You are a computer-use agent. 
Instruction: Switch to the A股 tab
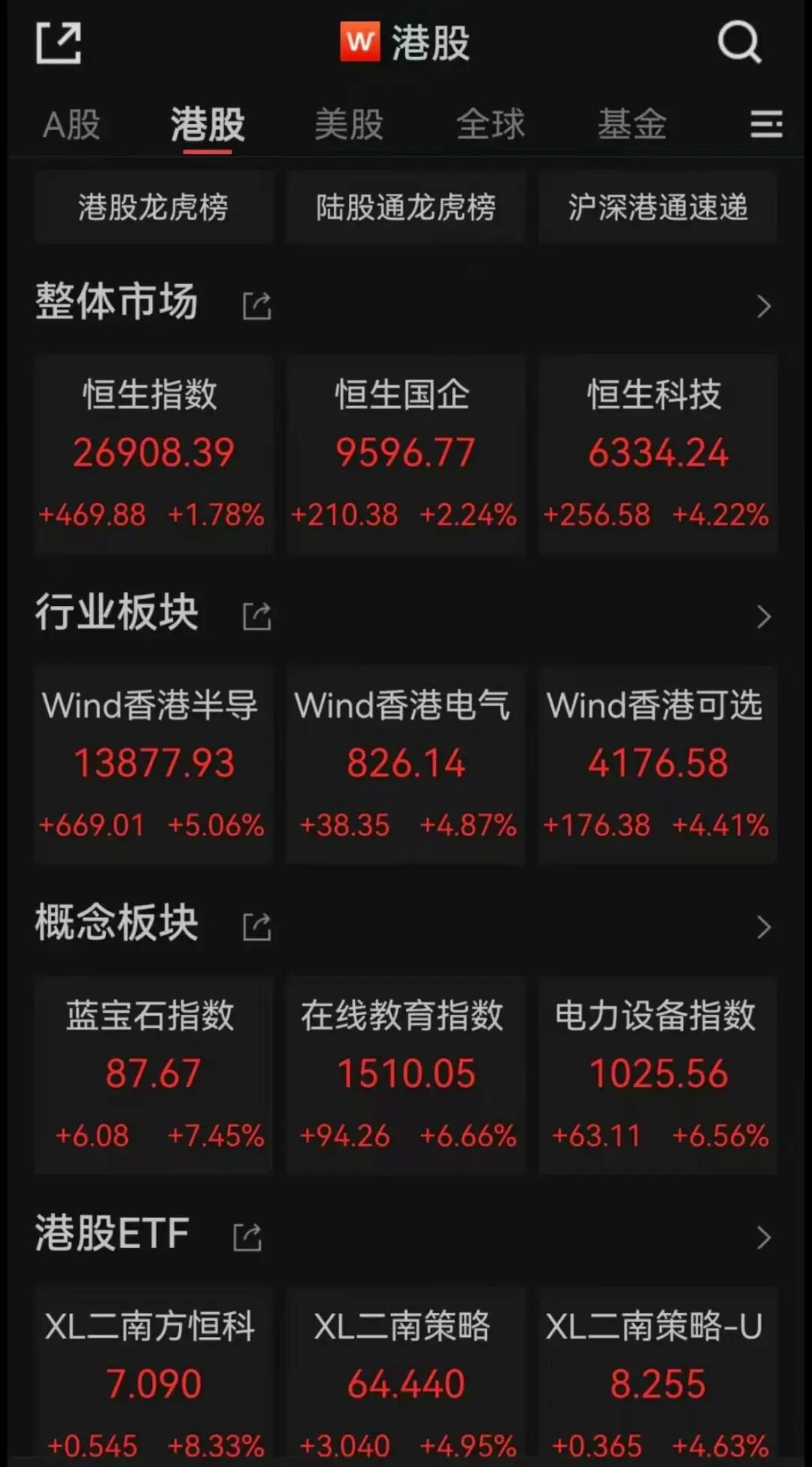[71, 125]
